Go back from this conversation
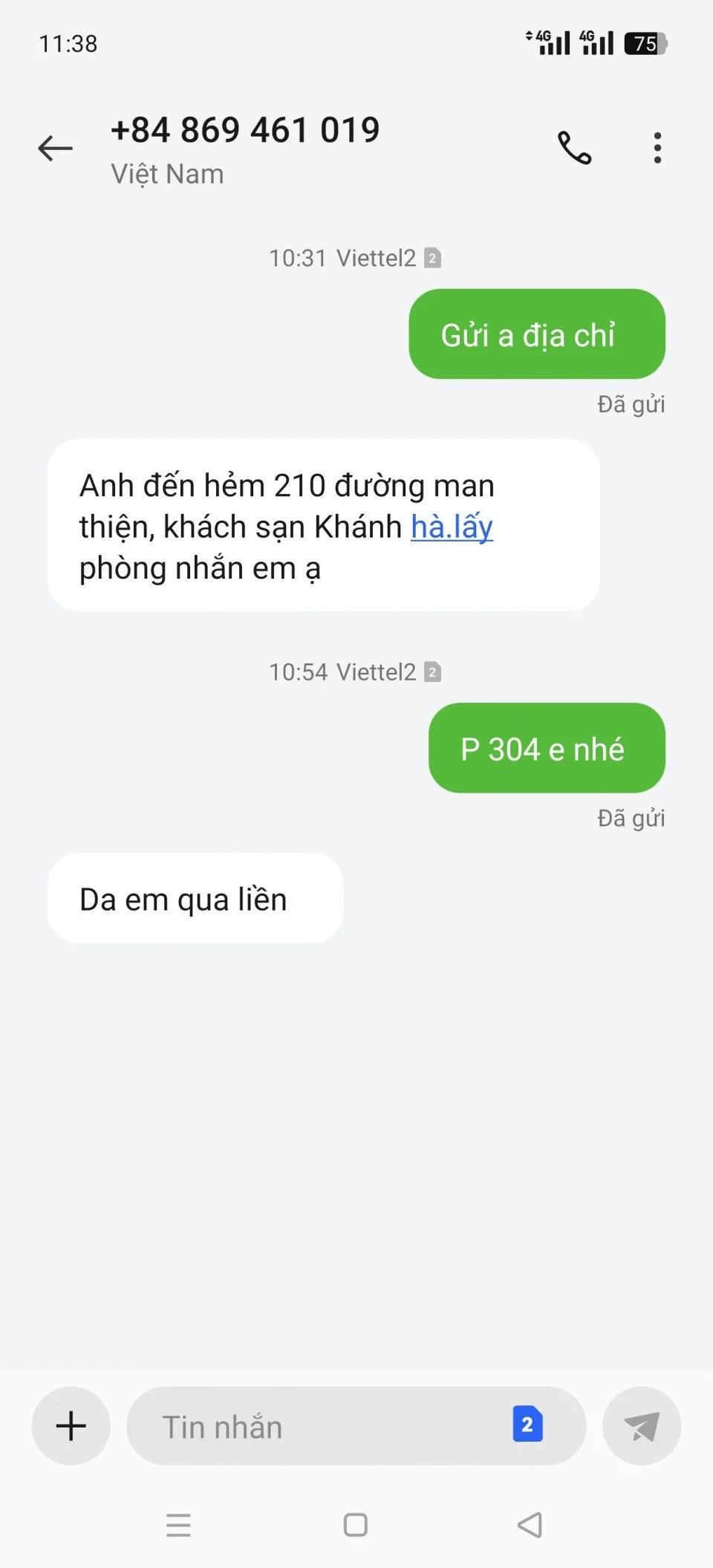The width and height of the screenshot is (713, 1568). click(56, 149)
